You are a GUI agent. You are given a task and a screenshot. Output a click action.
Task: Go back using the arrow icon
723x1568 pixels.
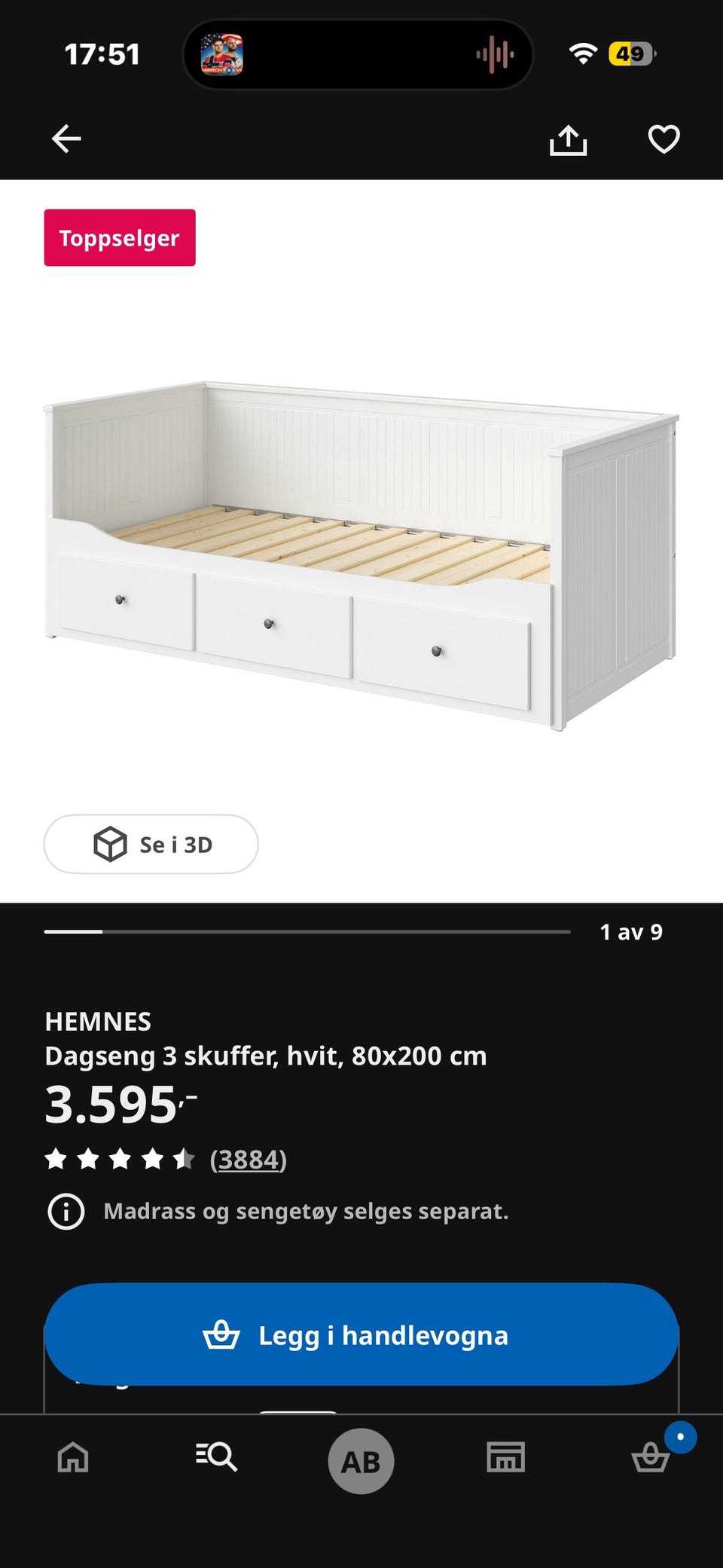click(66, 139)
